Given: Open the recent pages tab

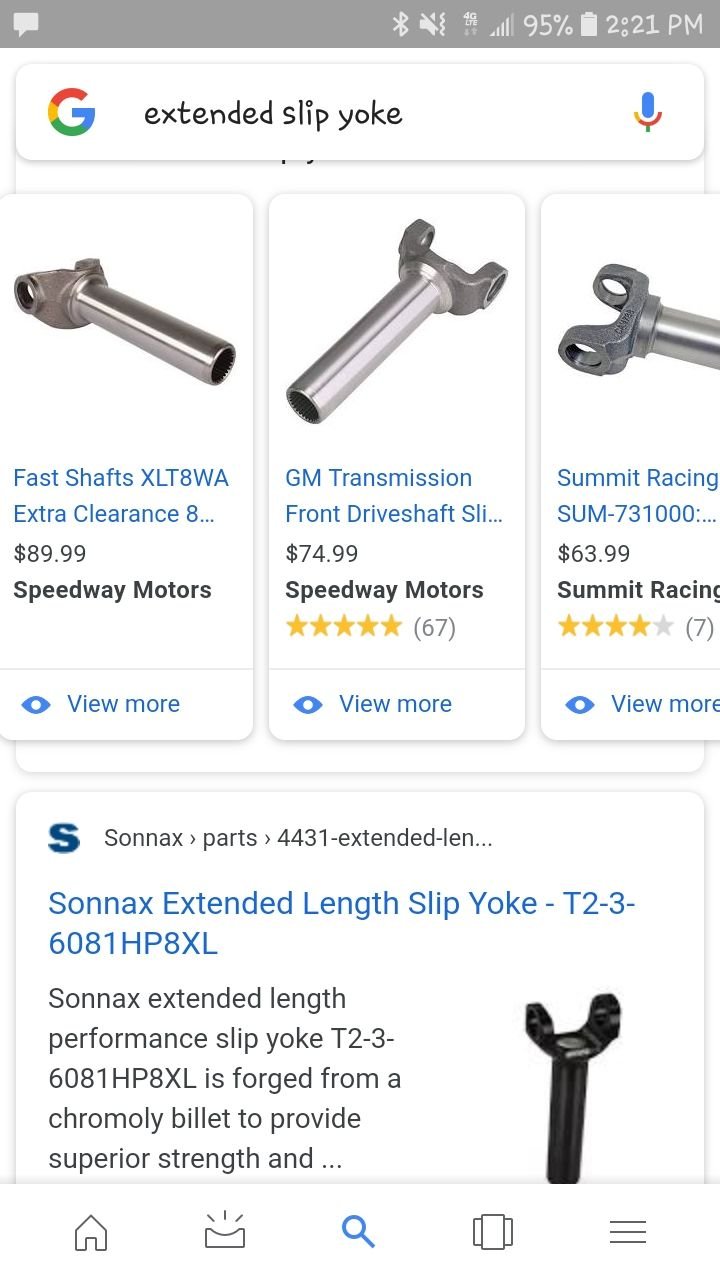Looking at the screenshot, I should tap(493, 1232).
